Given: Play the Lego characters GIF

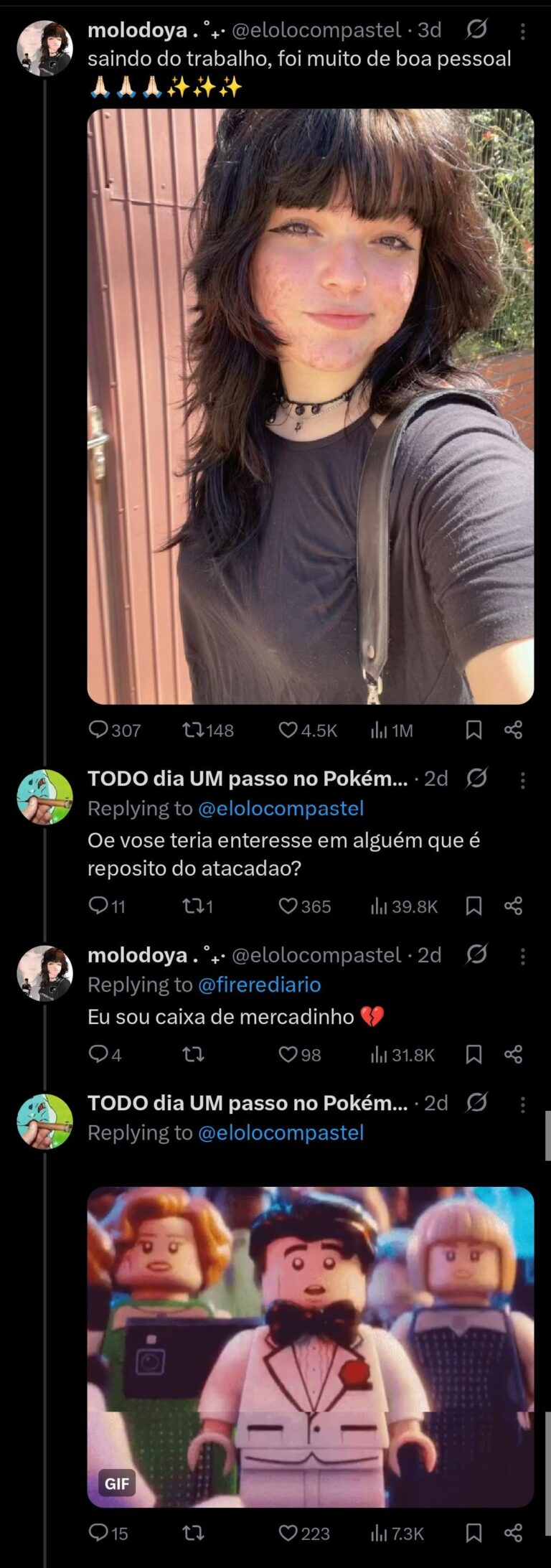Looking at the screenshot, I should point(310,1347).
